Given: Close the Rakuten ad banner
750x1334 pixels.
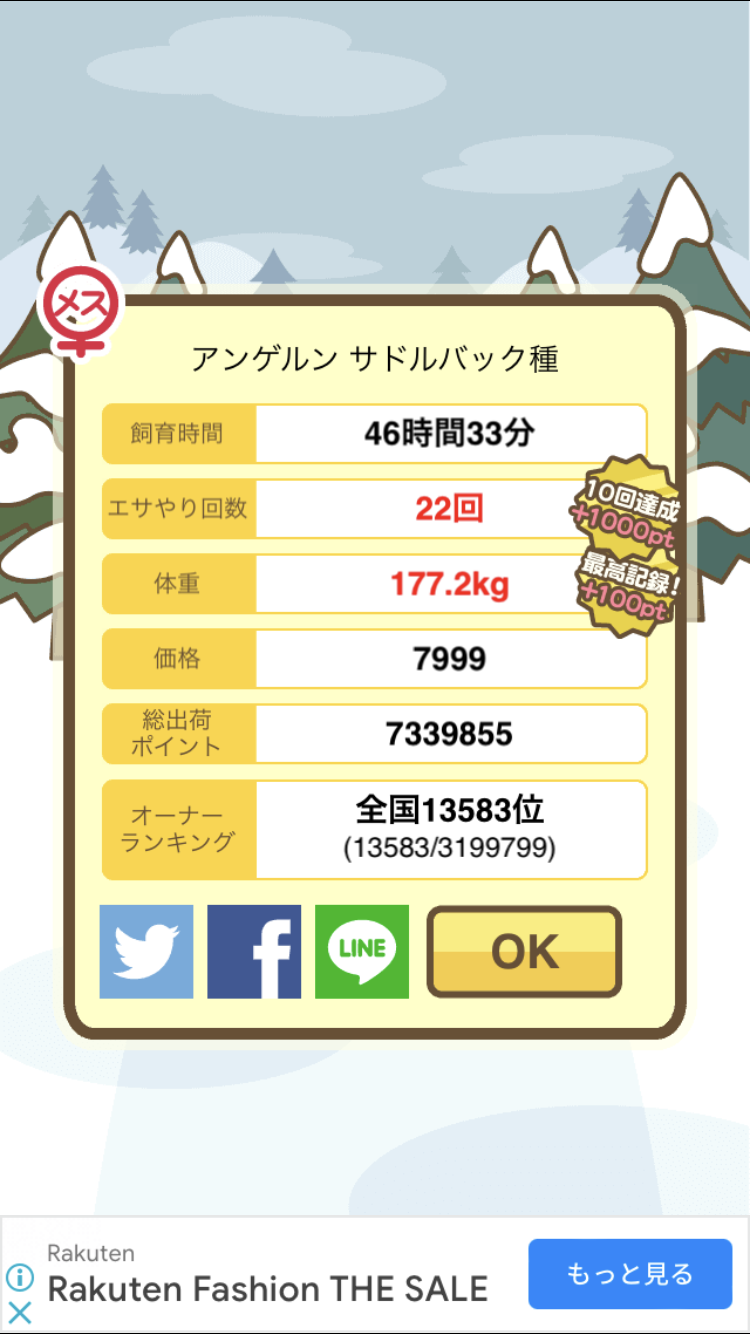Looking at the screenshot, I should point(19,1312).
